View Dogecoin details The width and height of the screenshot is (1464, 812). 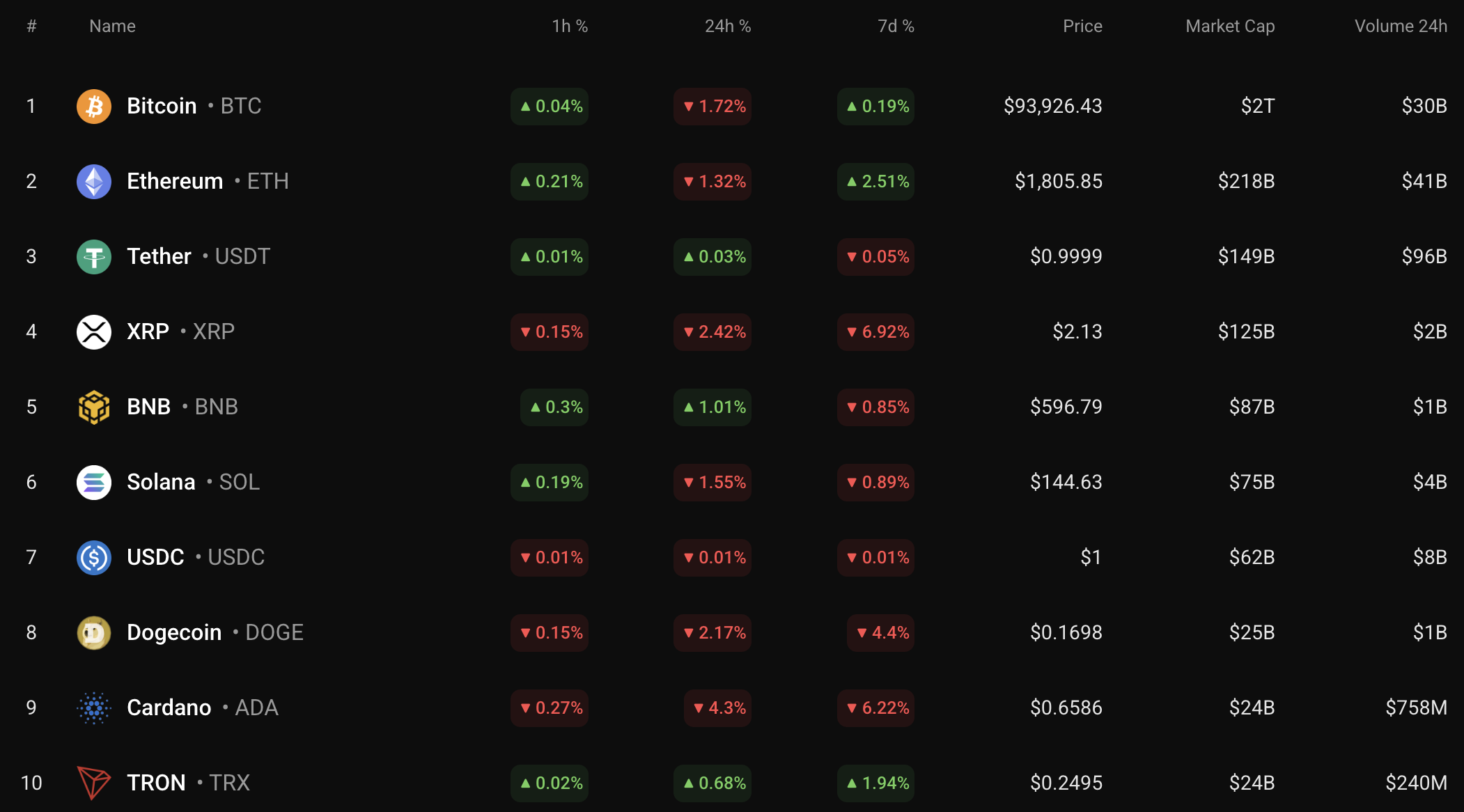point(174,632)
